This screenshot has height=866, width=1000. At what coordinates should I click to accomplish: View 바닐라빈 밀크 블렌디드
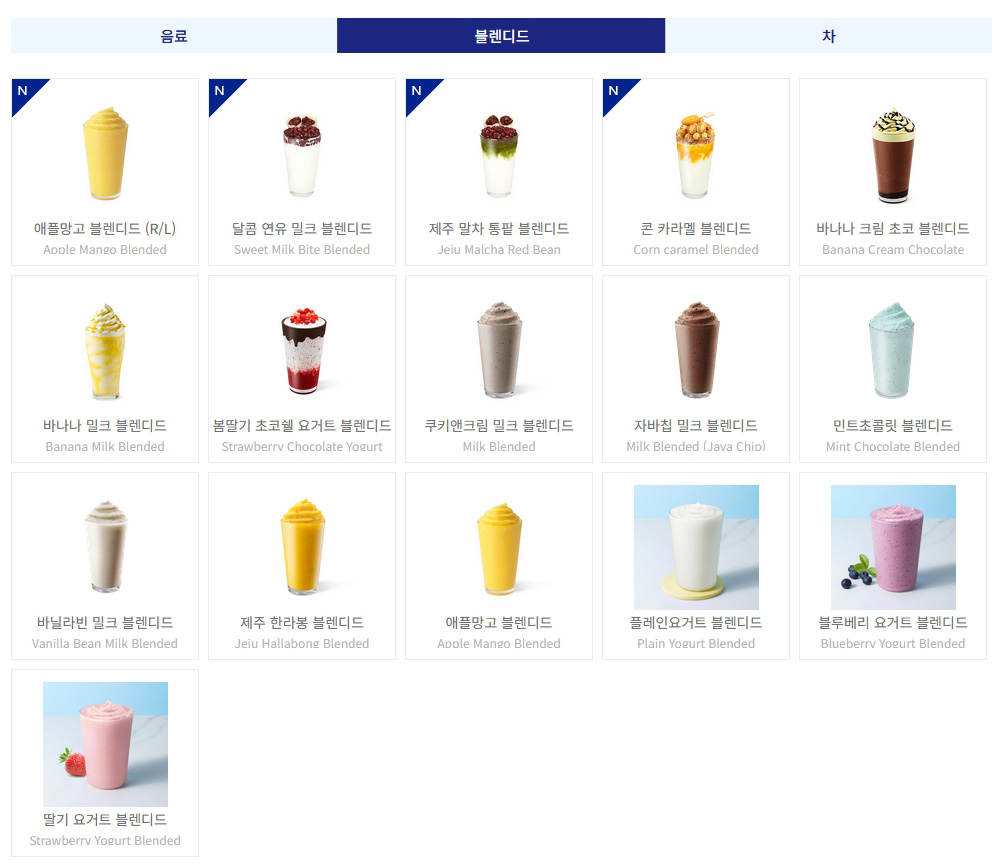pyautogui.click(x=105, y=565)
